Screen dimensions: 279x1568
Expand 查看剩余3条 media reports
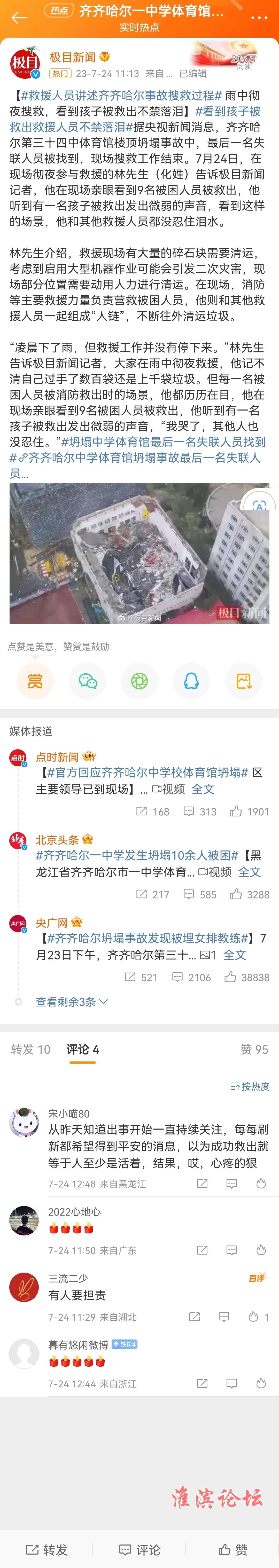click(x=71, y=1001)
